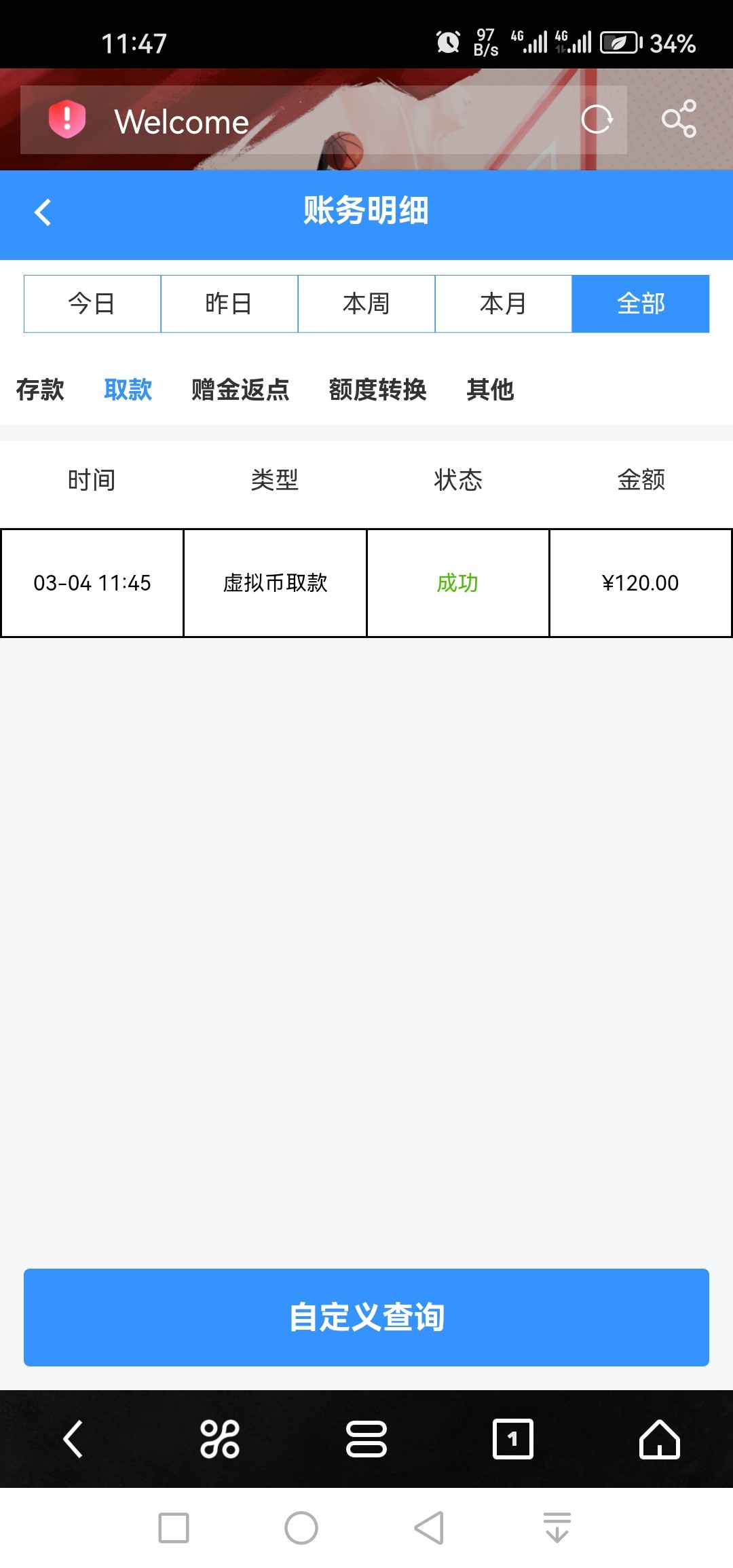The height and width of the screenshot is (1568, 733).
Task: Open the browser tabs counter
Action: tap(512, 1438)
